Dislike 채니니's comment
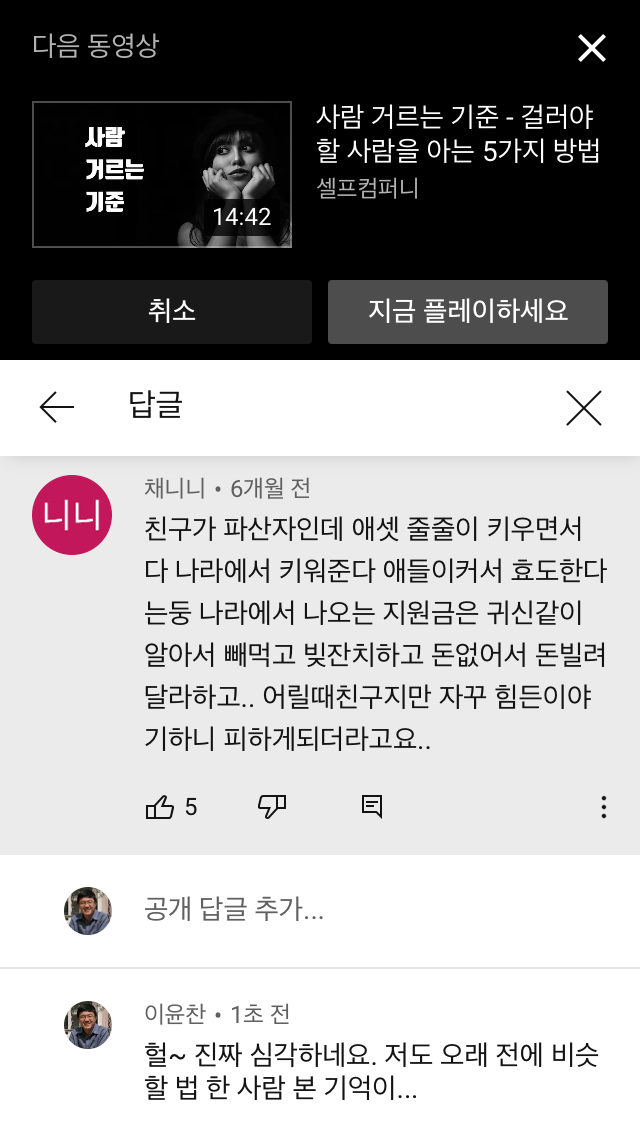Viewport: 640px width, 1136px height. pyautogui.click(x=273, y=806)
